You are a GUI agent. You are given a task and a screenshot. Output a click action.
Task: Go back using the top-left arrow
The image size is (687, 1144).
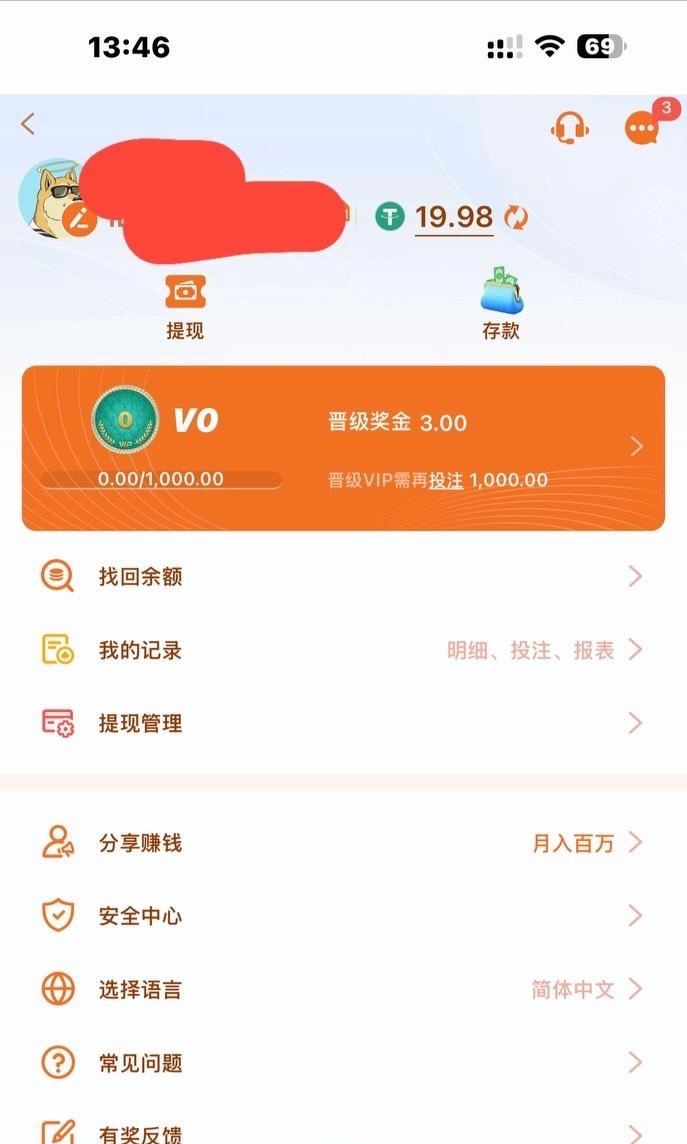(x=28, y=124)
